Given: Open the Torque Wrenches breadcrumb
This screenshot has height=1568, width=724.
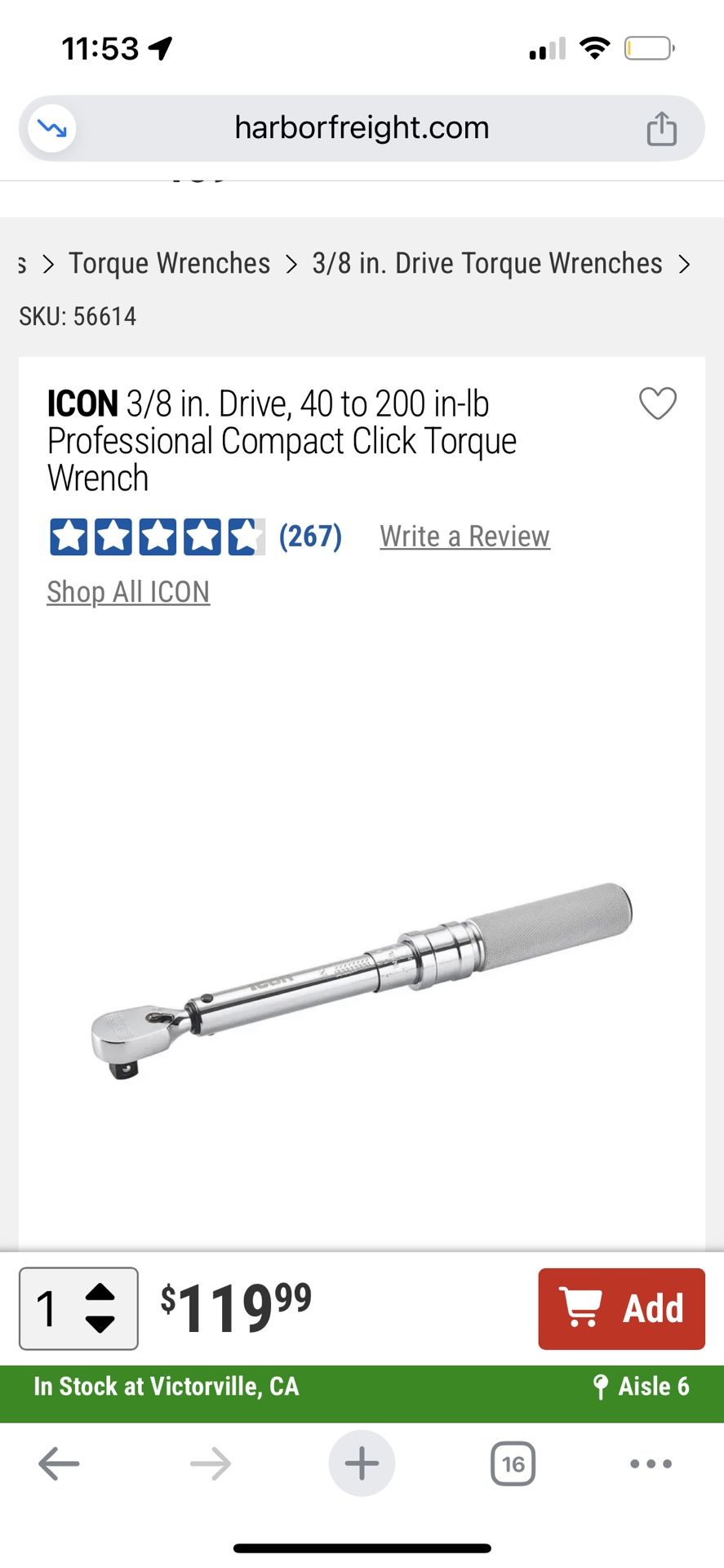Looking at the screenshot, I should (169, 263).
